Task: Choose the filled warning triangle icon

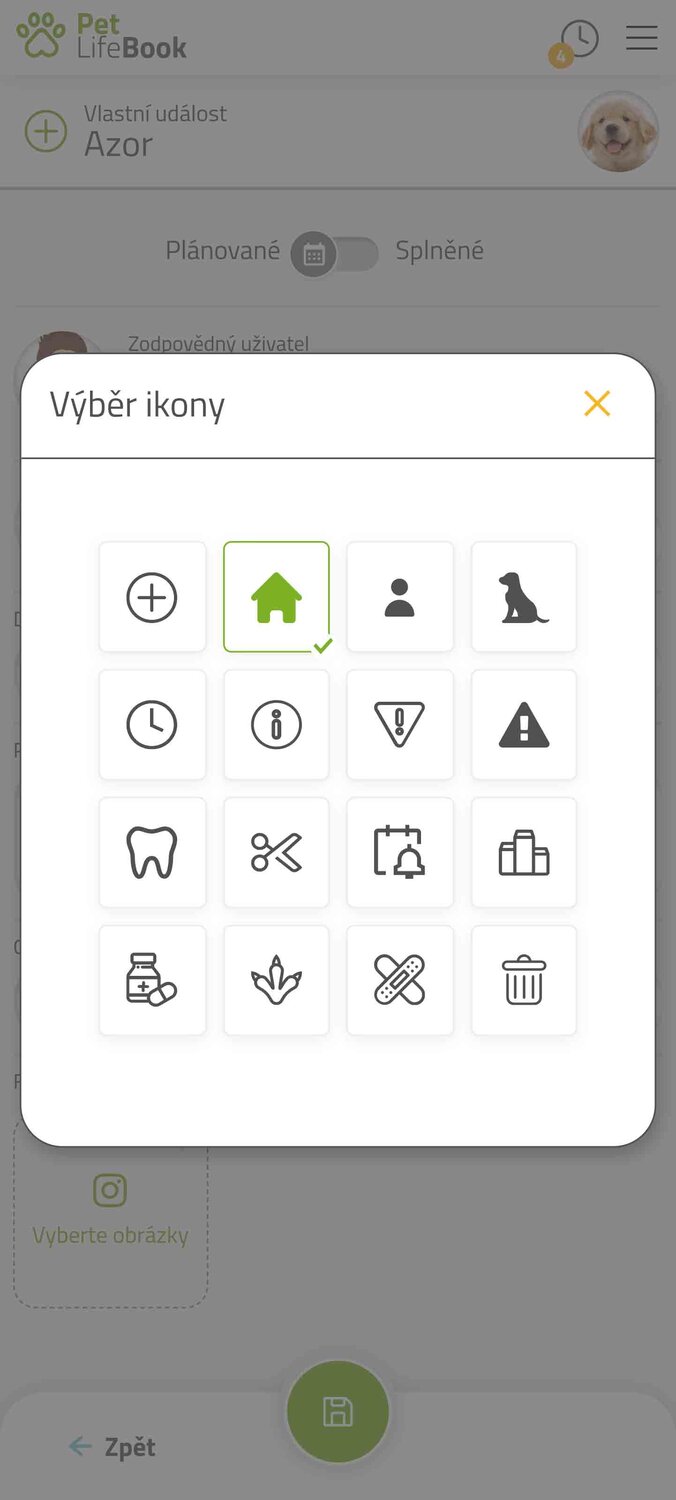Action: pyautogui.click(x=524, y=725)
